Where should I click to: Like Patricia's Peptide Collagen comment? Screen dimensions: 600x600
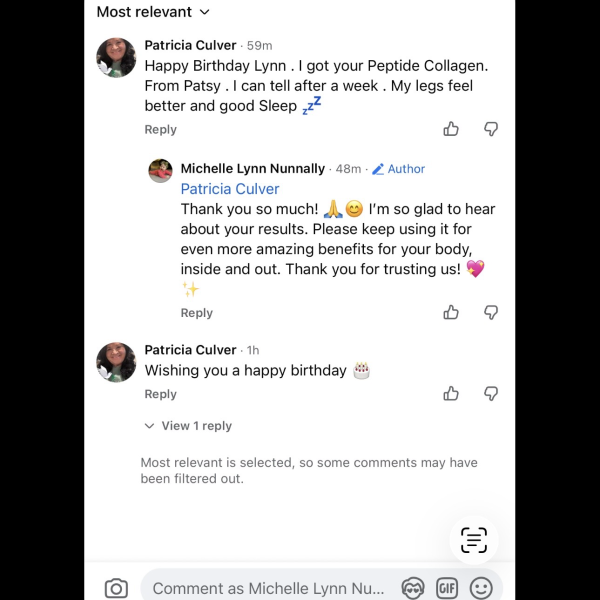pyautogui.click(x=451, y=129)
